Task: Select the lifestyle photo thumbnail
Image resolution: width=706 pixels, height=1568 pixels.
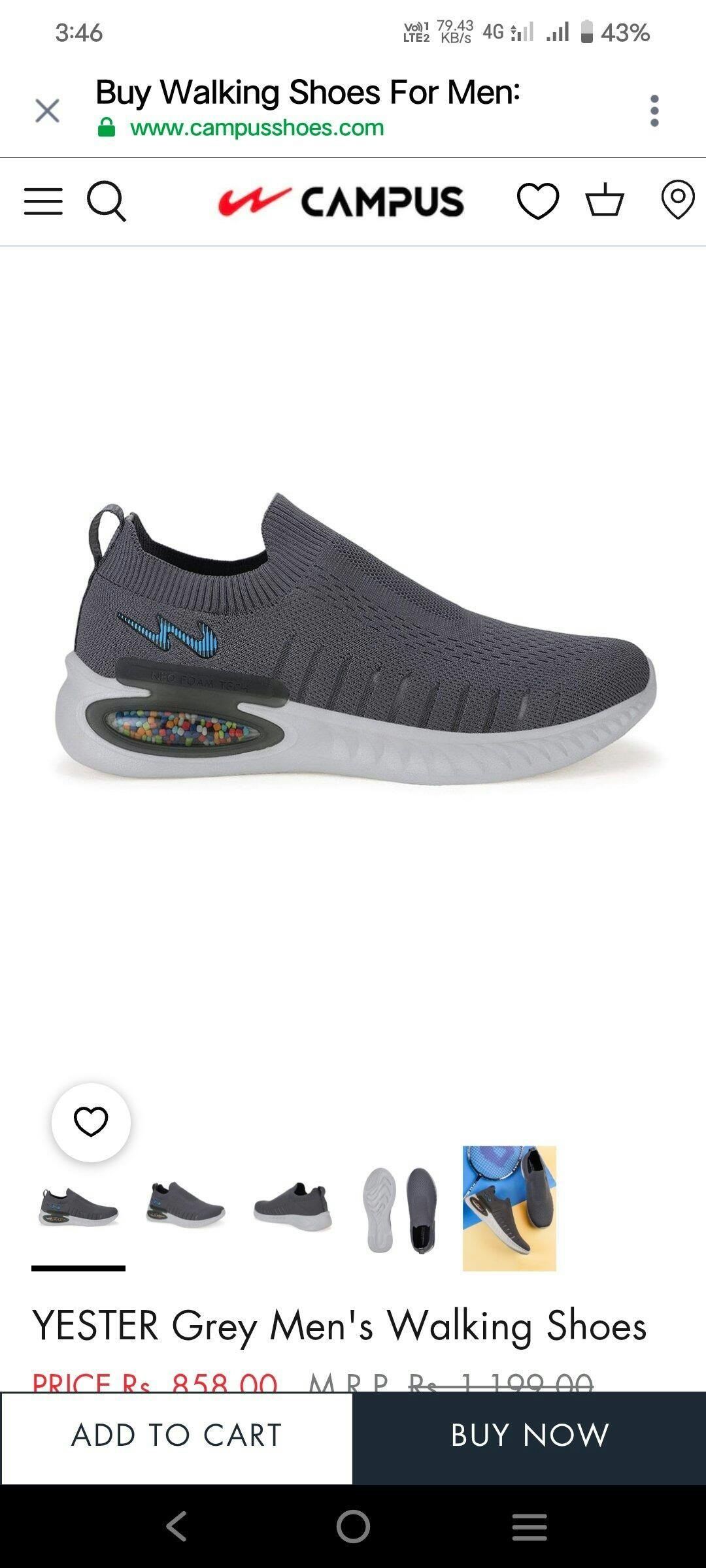Action: (x=509, y=1207)
